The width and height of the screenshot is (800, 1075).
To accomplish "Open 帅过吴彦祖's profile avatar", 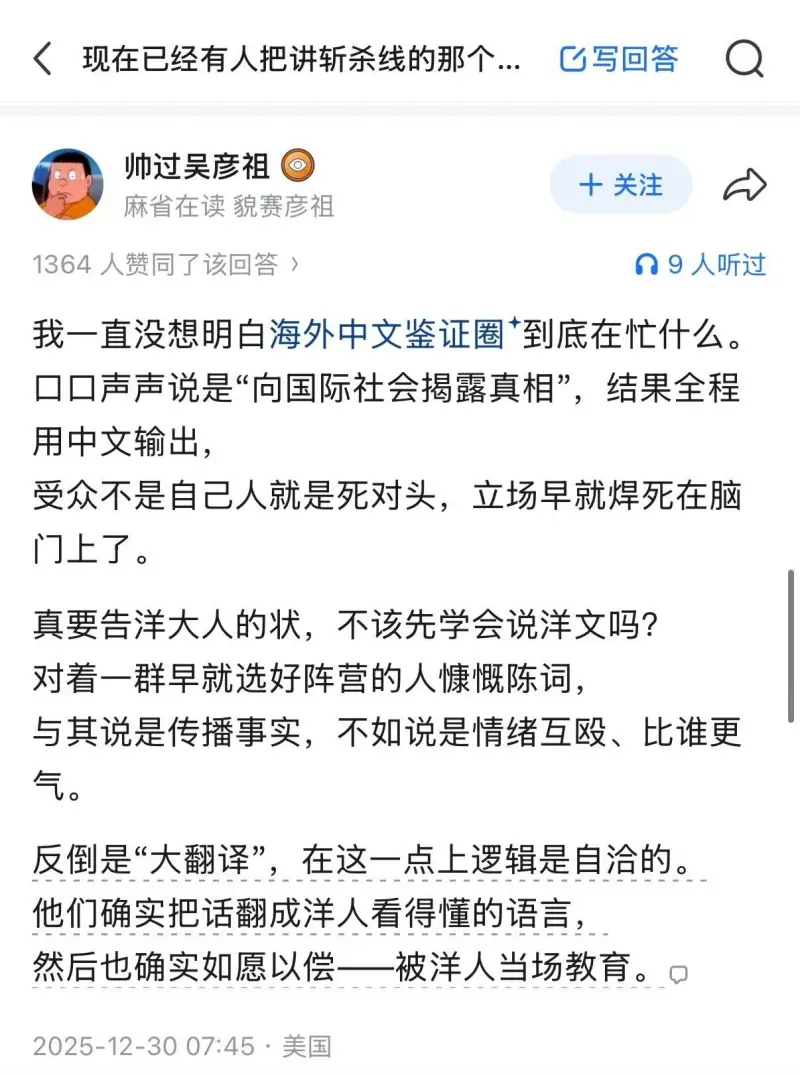I will pyautogui.click(x=68, y=185).
